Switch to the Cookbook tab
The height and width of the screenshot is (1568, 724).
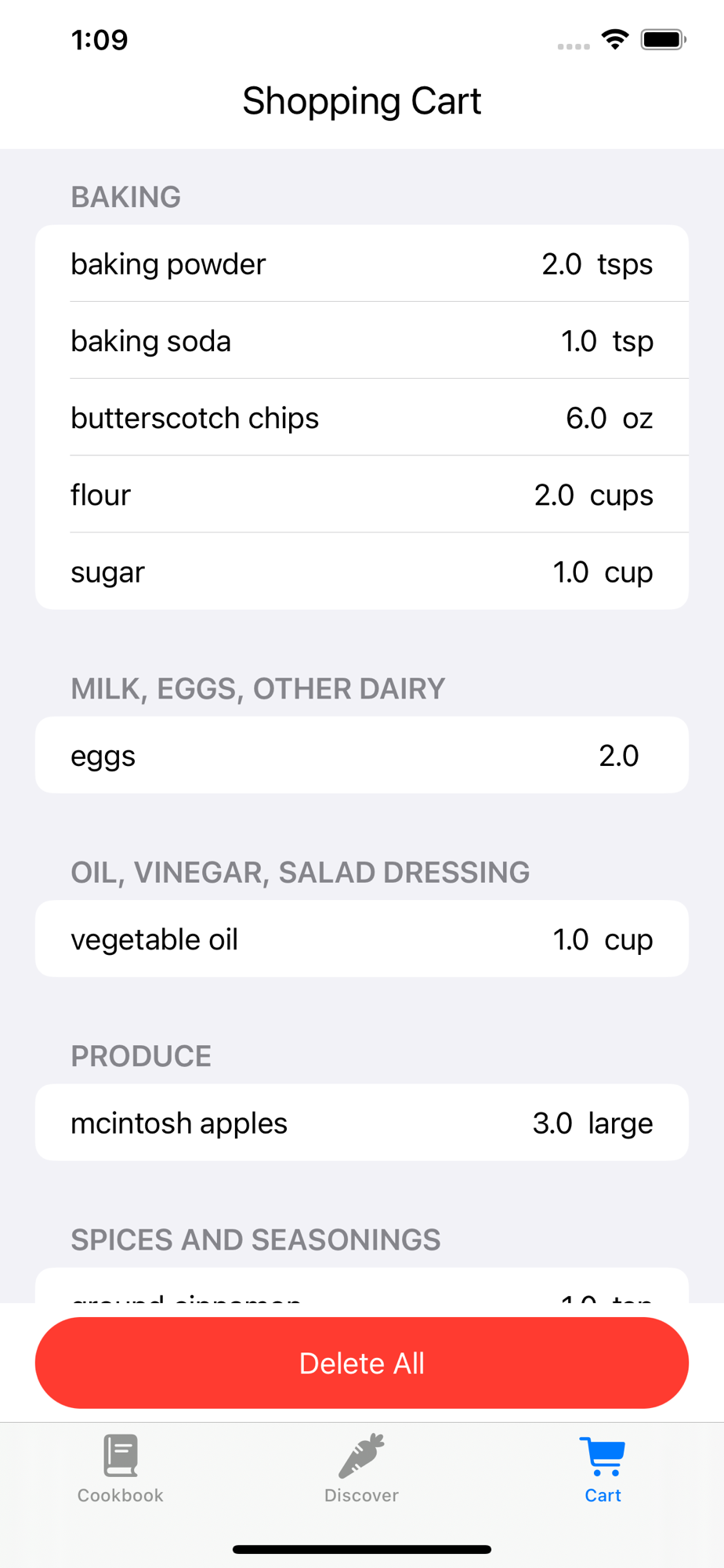point(121,1468)
